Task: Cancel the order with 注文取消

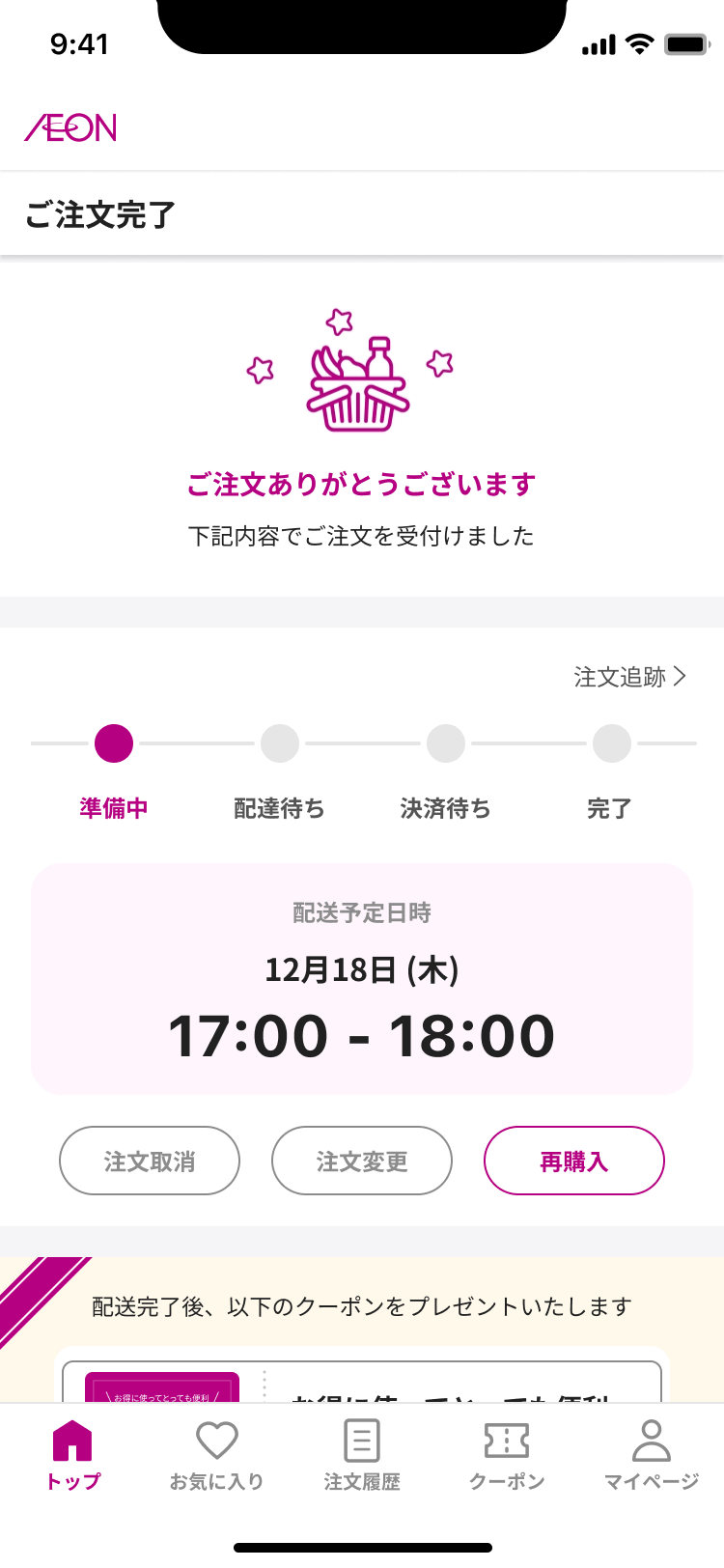Action: point(150,1161)
